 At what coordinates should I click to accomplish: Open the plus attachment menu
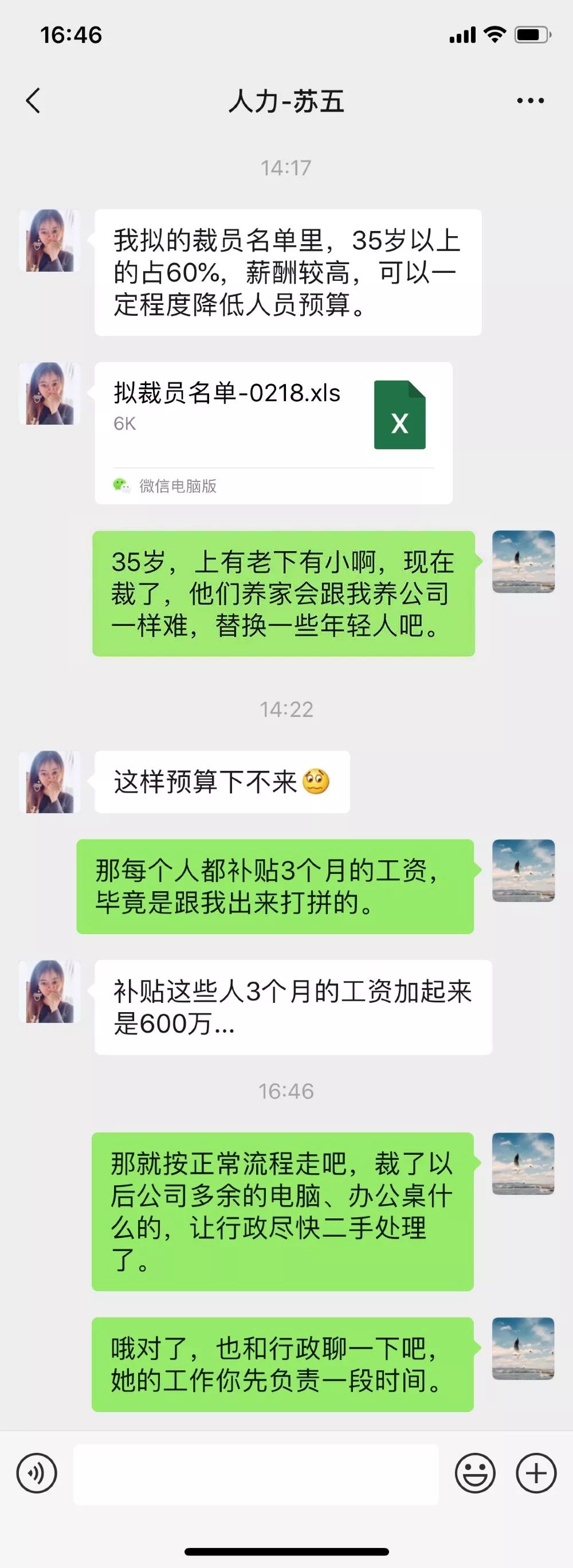pyautogui.click(x=535, y=1473)
